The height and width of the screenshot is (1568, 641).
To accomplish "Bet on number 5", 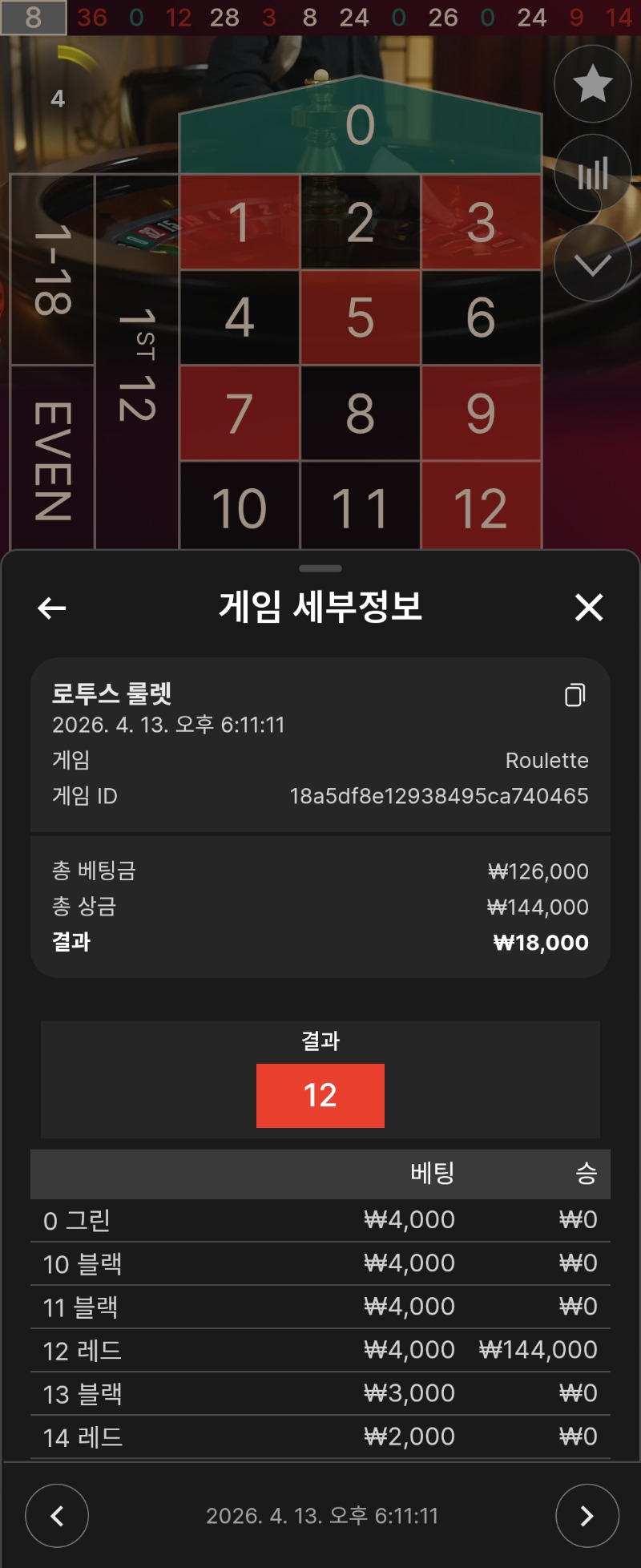I will coord(361,317).
